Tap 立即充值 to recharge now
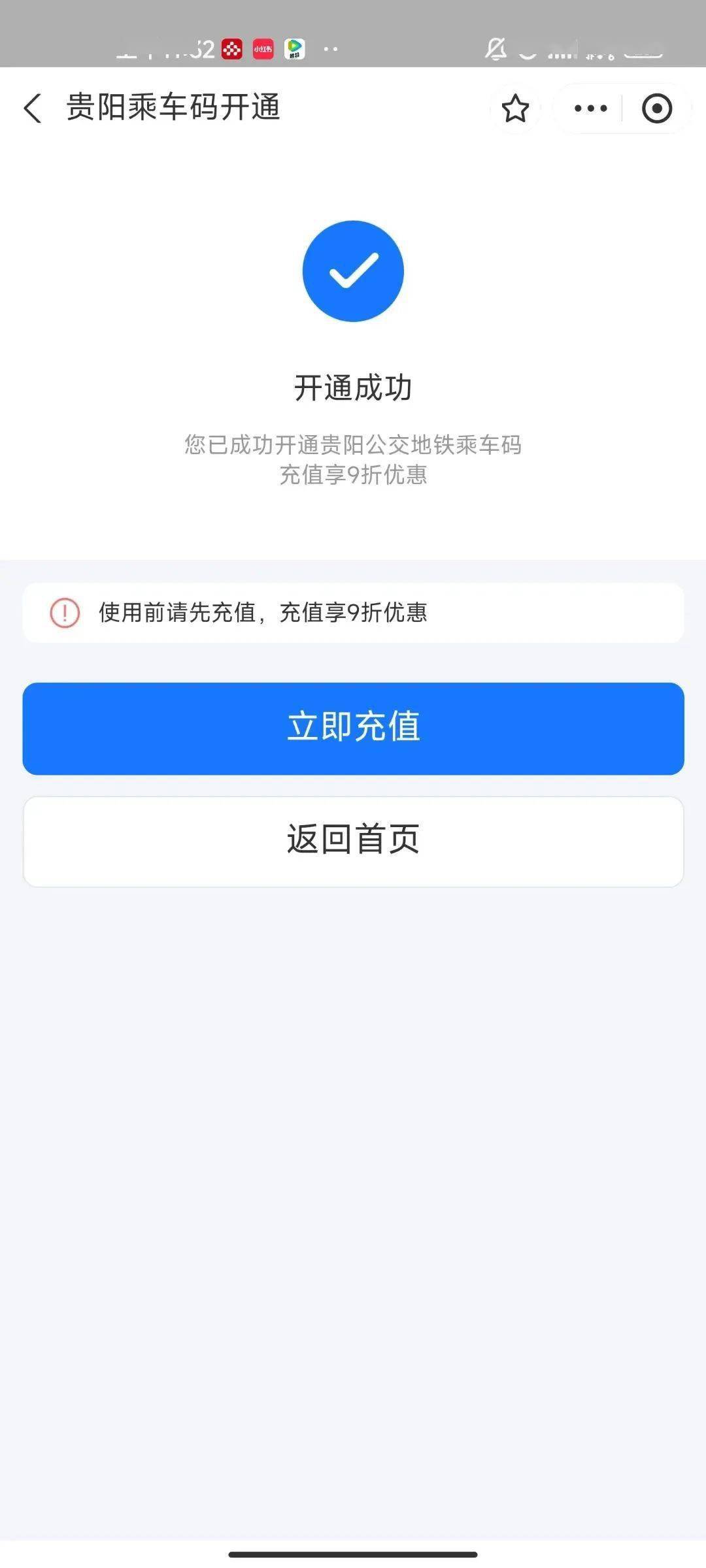 point(353,728)
